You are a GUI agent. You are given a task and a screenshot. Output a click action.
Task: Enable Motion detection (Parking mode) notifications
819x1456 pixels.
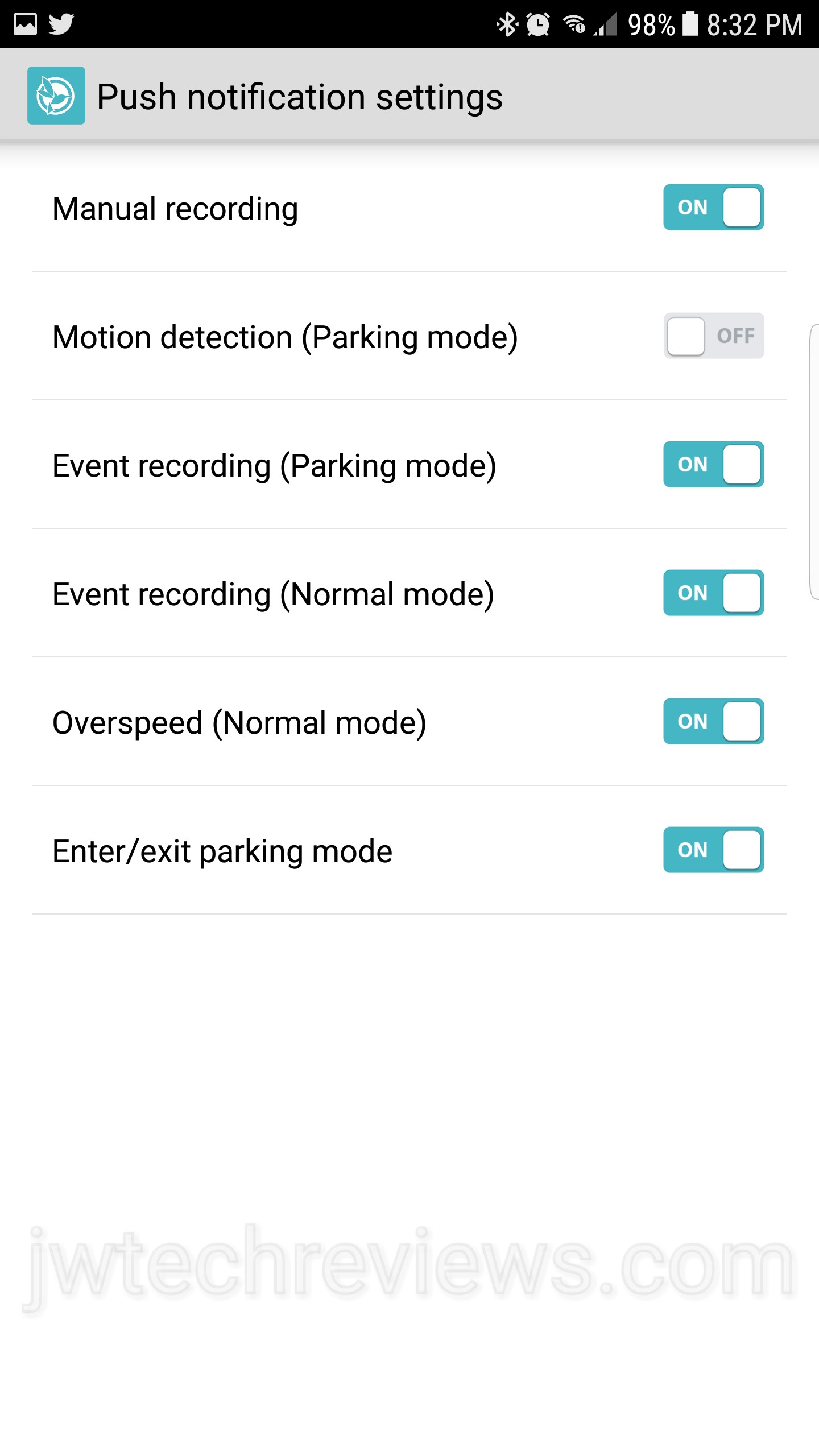(x=713, y=336)
